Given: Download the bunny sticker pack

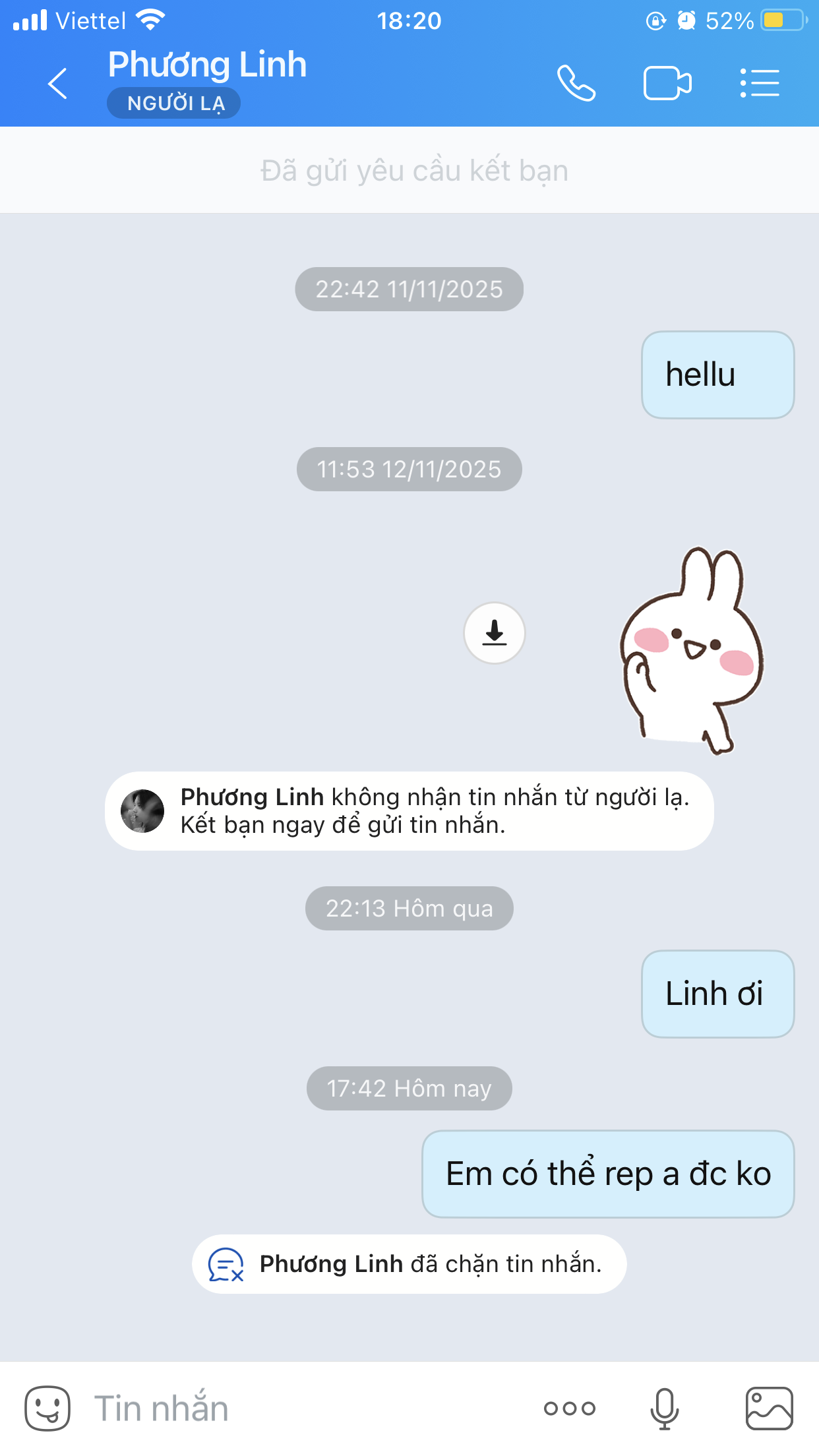Looking at the screenshot, I should coord(495,633).
